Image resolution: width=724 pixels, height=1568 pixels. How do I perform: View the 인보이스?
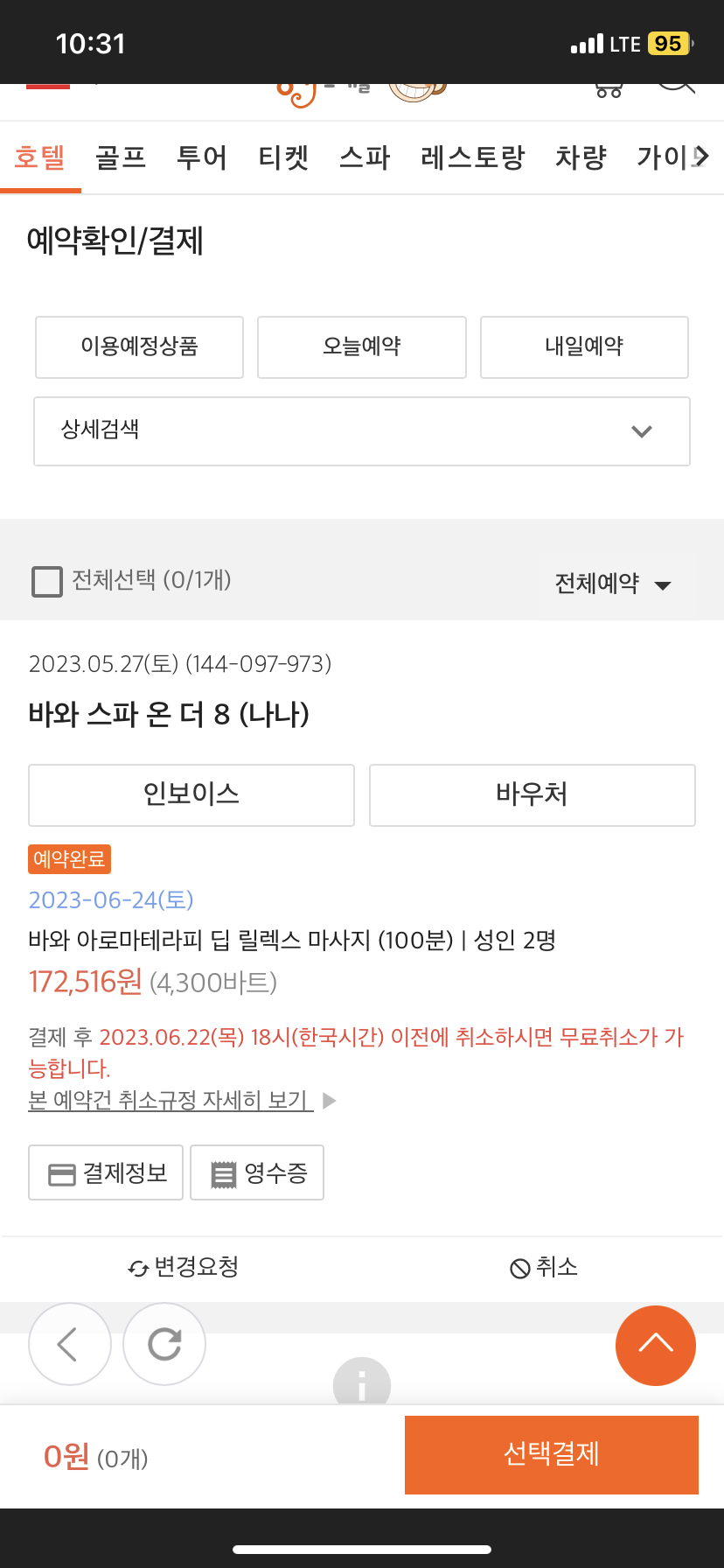(191, 794)
